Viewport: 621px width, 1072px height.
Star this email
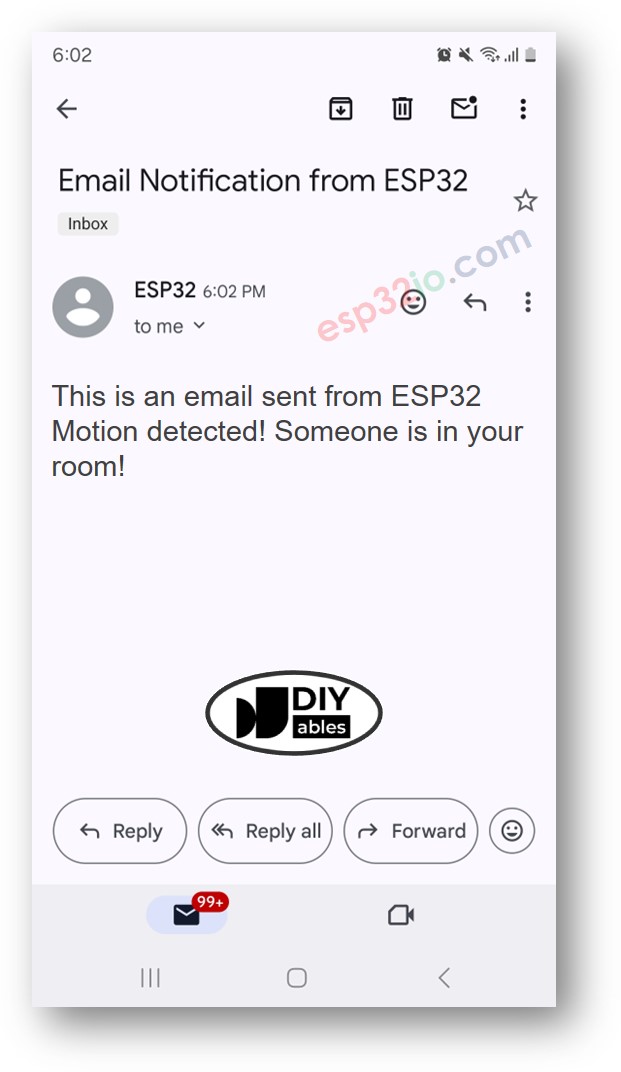(525, 201)
